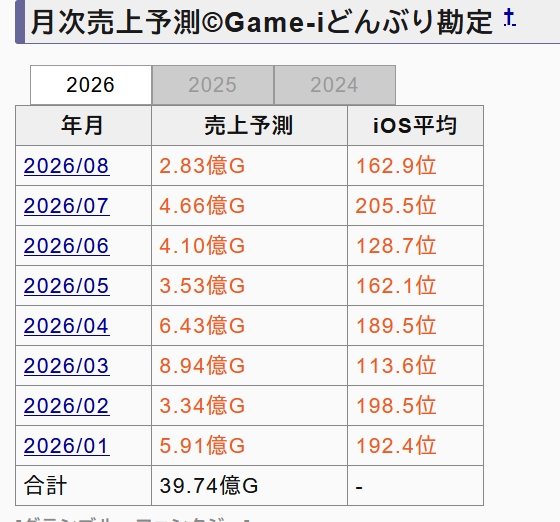Open the 2026/06 month link
This screenshot has width=560, height=522.
point(66,246)
